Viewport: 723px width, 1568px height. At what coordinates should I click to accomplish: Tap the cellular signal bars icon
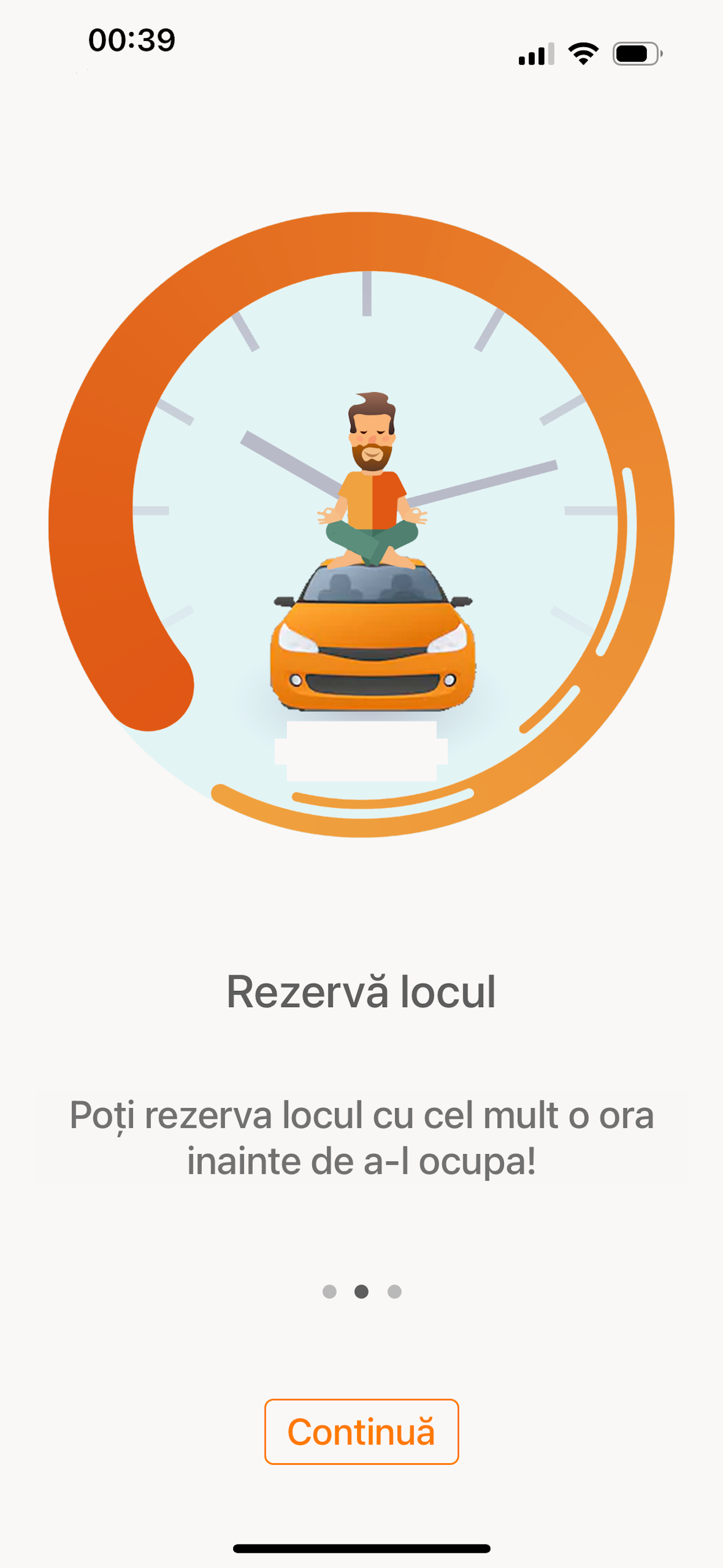coord(536,54)
